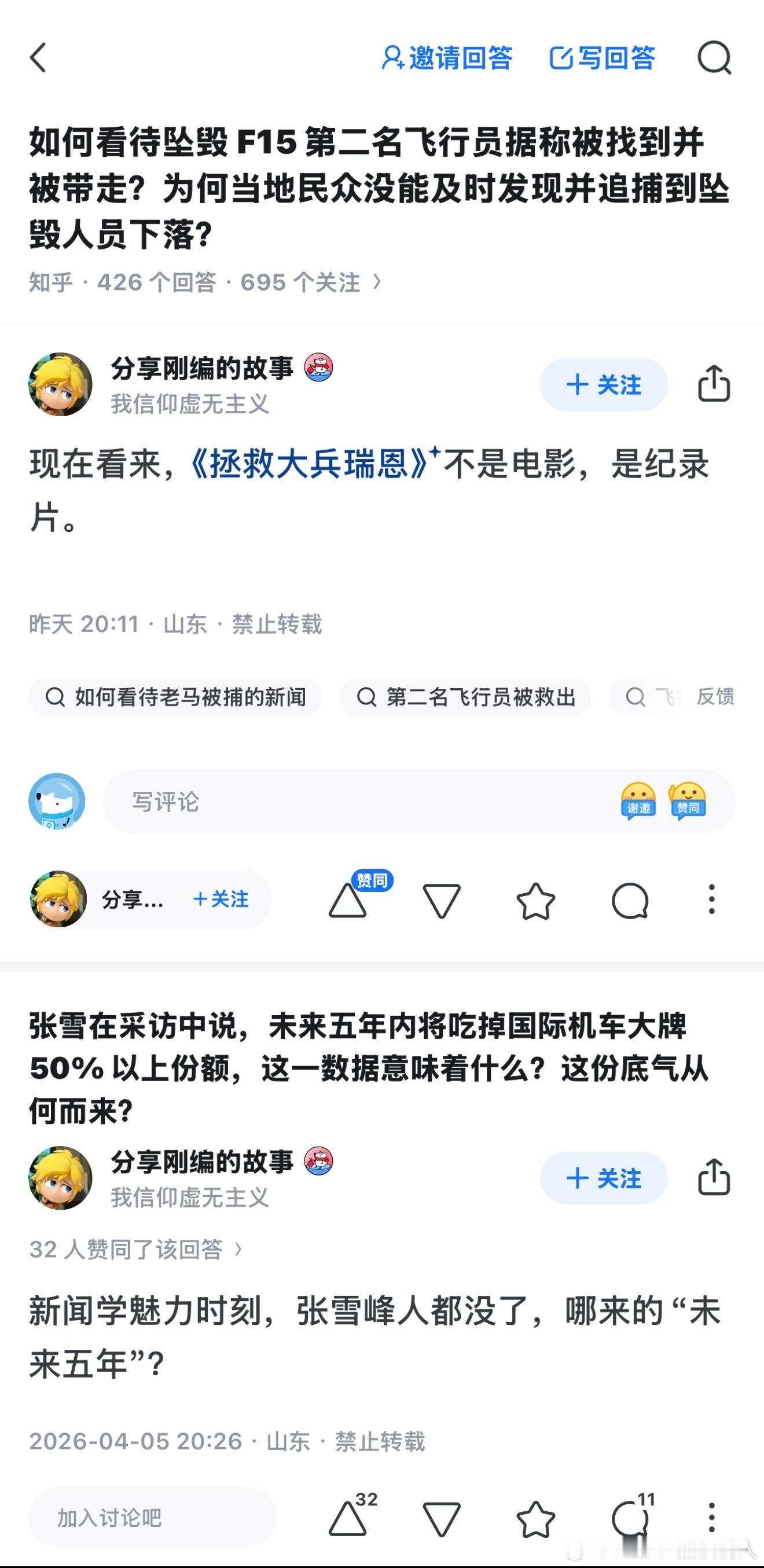Viewport: 764px width, 1568px height.
Task: Select 邀请回答 at the top
Action: pyautogui.click(x=450, y=58)
